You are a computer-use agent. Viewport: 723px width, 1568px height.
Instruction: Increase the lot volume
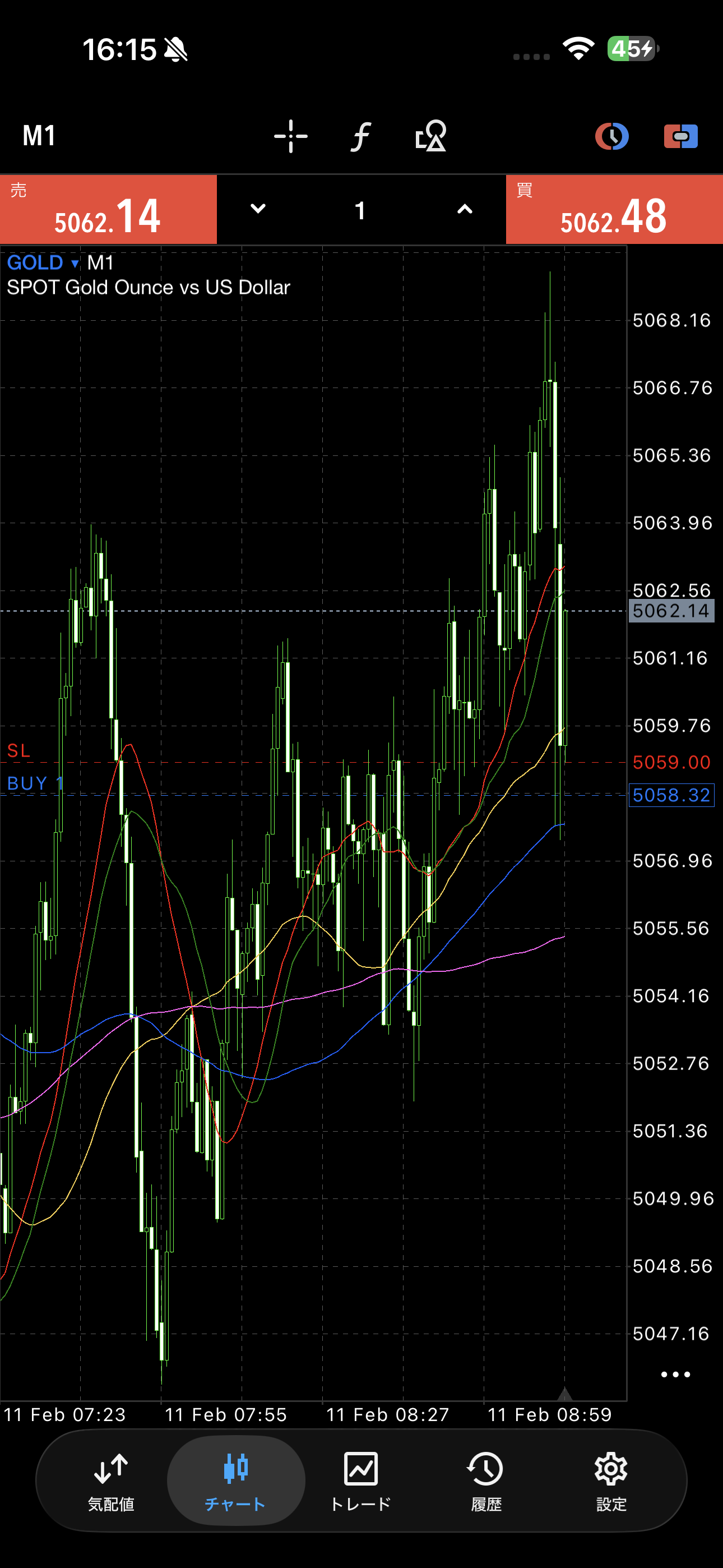tap(465, 209)
